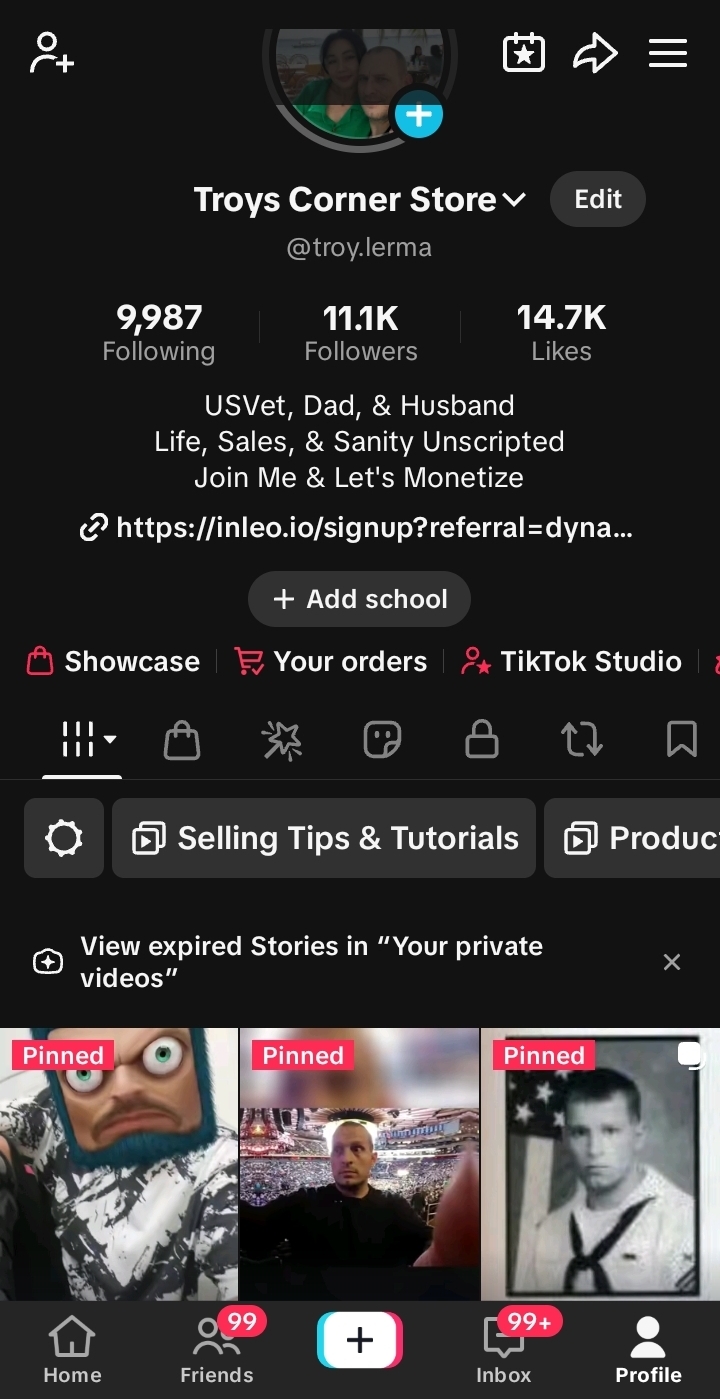This screenshot has height=1399, width=720.
Task: Switch to the saved bookmarks tab
Action: (x=681, y=741)
